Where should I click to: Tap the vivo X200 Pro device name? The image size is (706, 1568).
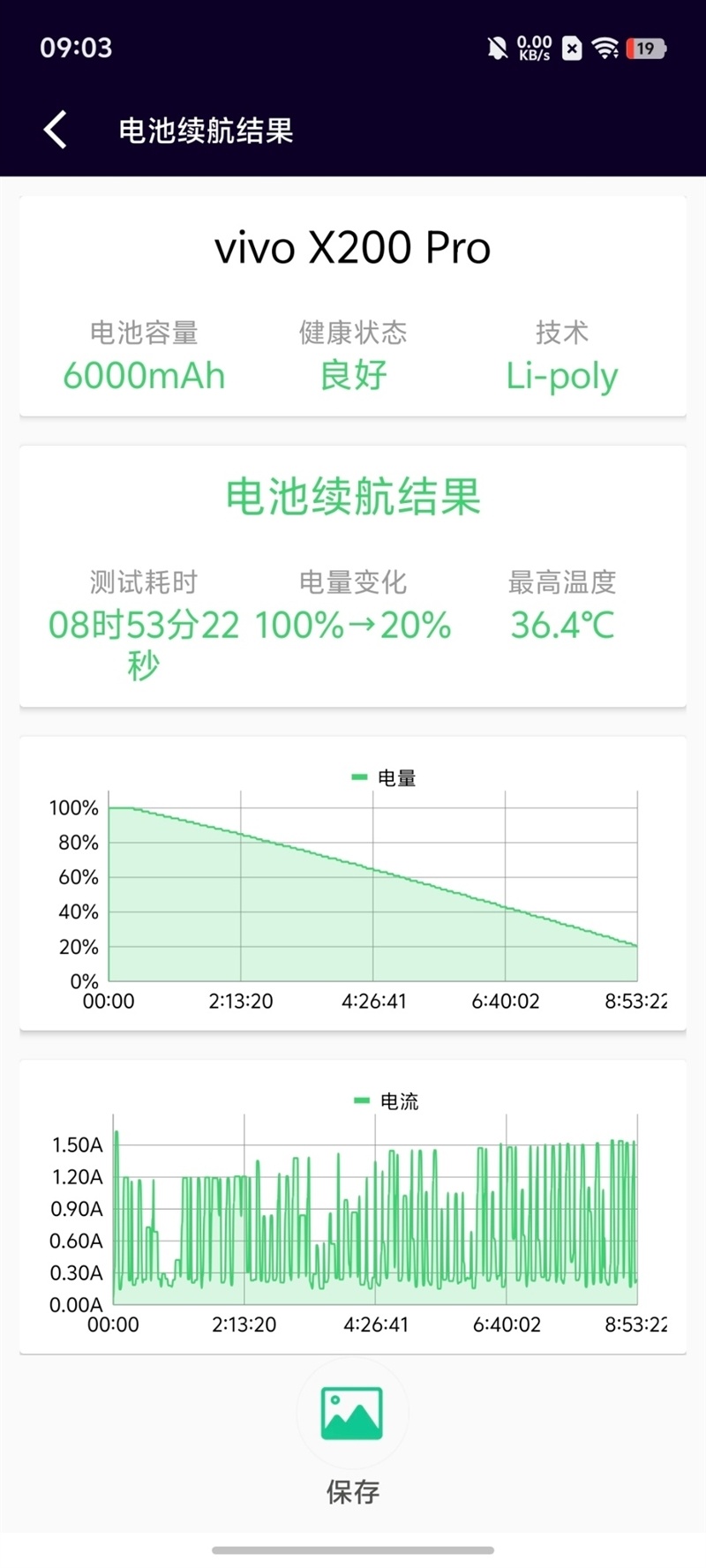point(352,248)
